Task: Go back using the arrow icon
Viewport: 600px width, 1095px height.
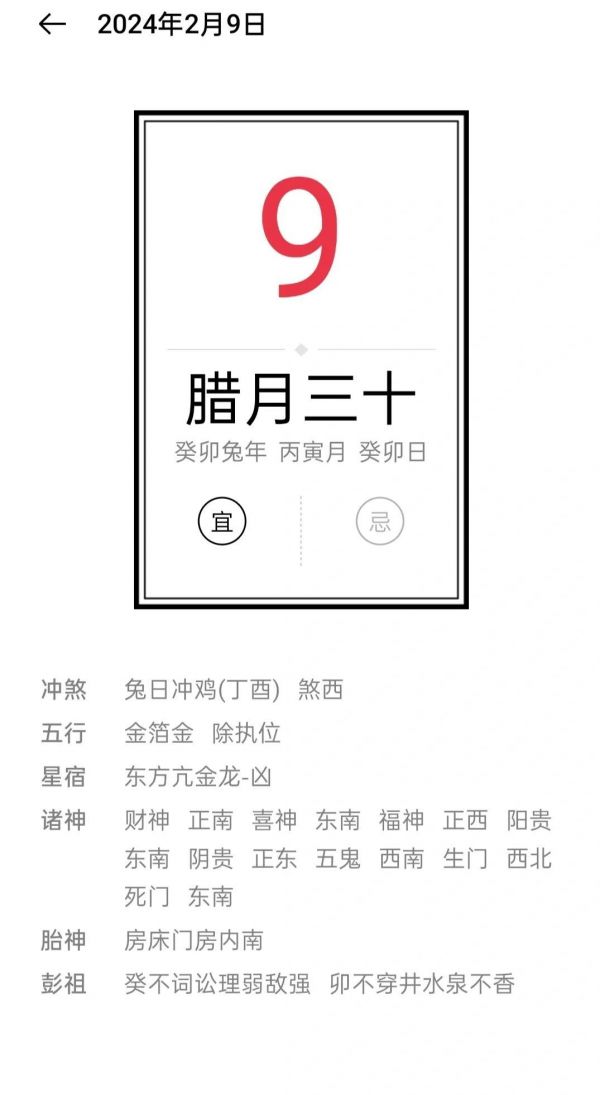Action: tap(51, 25)
